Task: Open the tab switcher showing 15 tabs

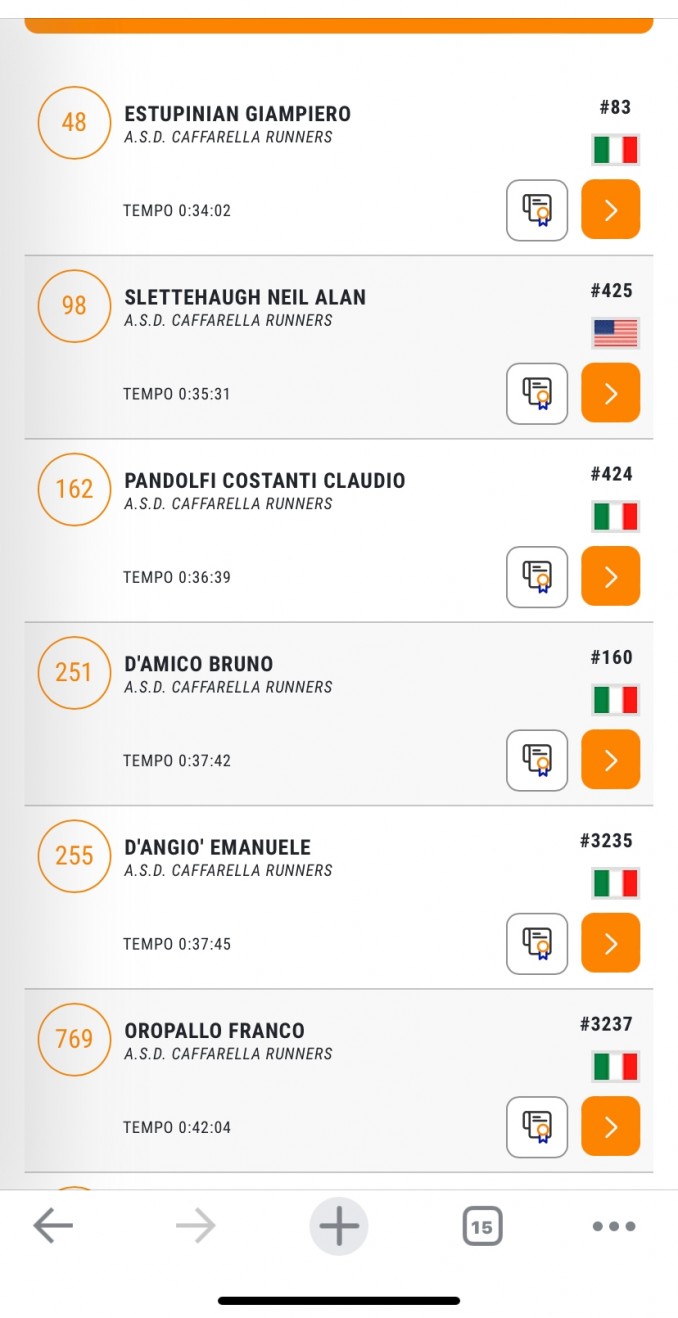Action: click(482, 1226)
